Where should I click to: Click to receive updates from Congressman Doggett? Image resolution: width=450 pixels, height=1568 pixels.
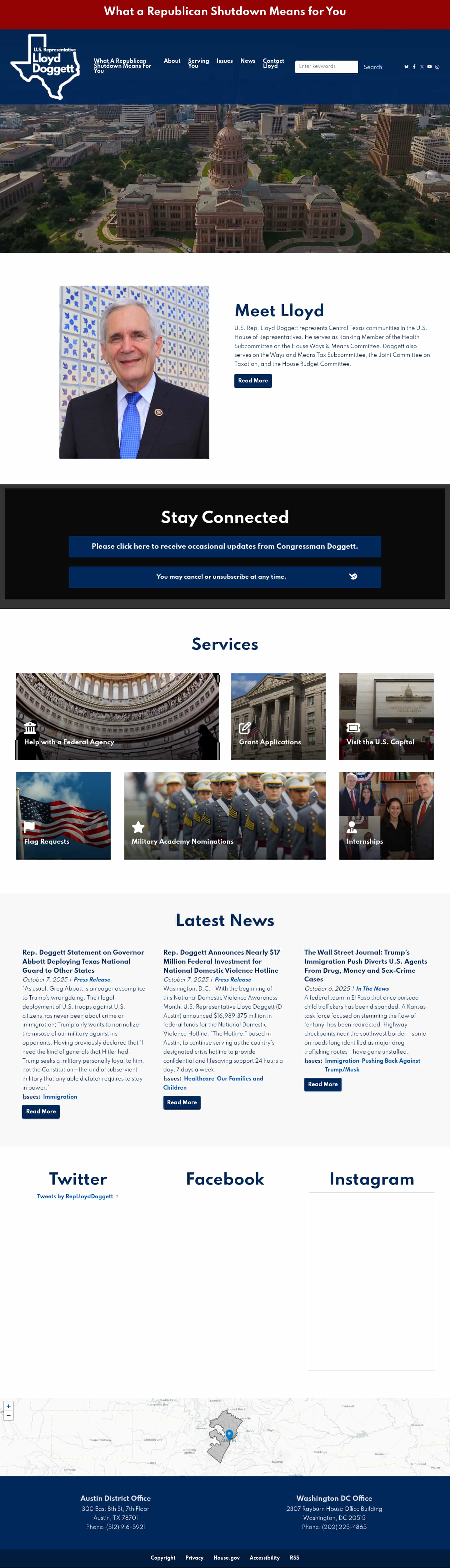[x=225, y=546]
